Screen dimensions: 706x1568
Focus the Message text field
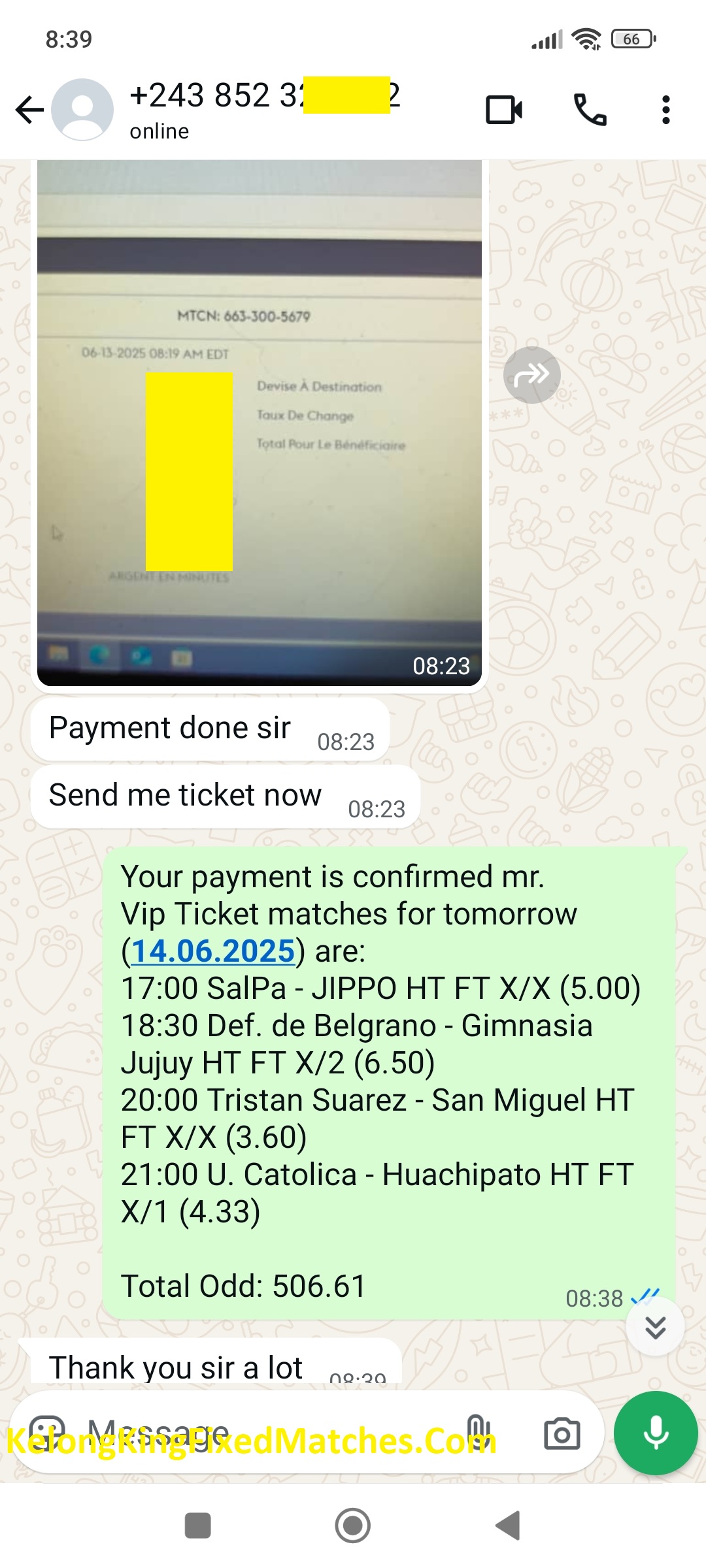pos(261,1434)
